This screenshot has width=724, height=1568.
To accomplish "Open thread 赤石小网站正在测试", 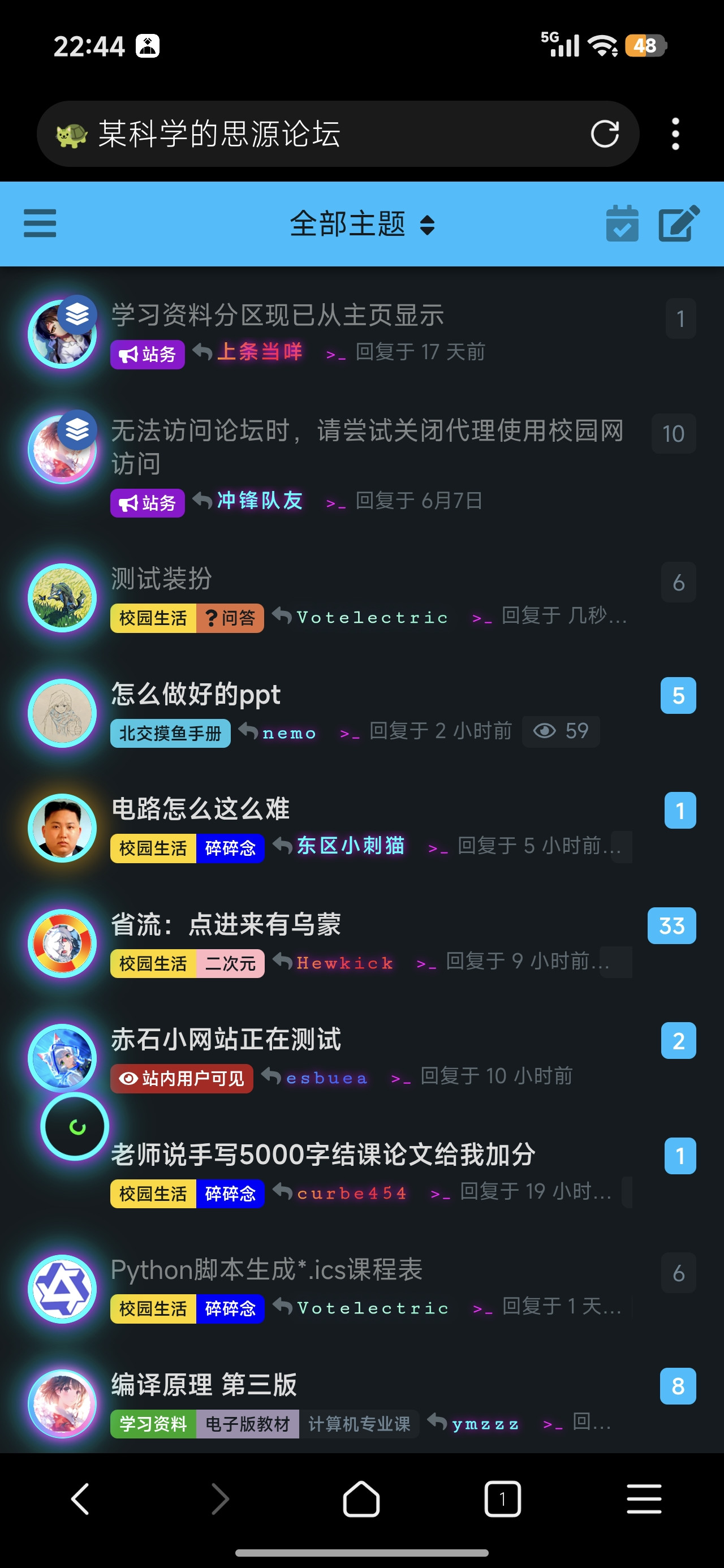I will [225, 1039].
